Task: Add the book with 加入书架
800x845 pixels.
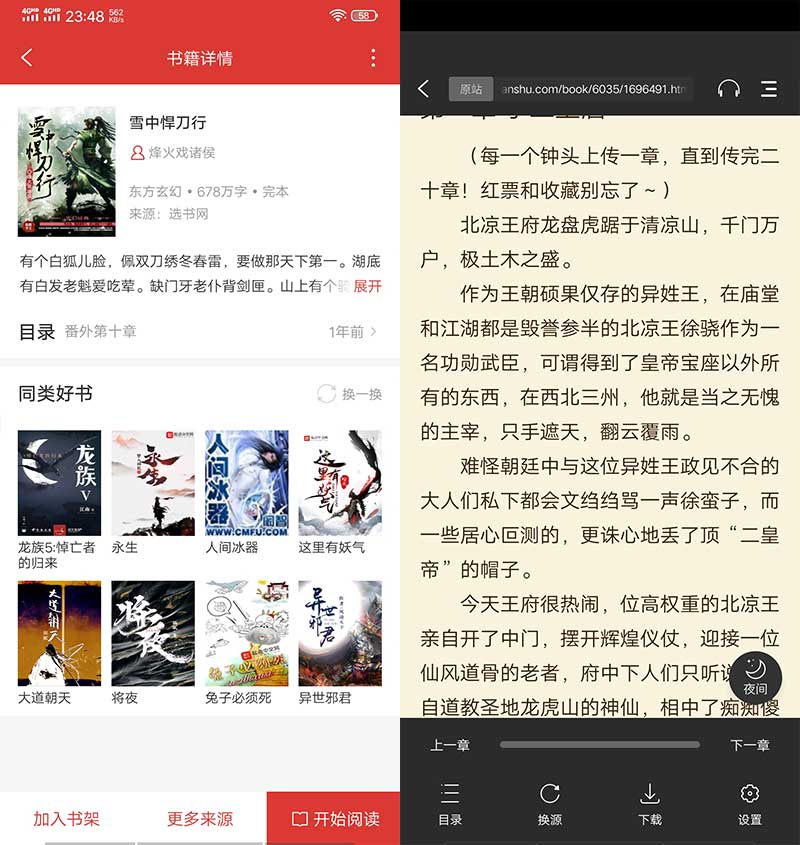Action: pos(66,818)
